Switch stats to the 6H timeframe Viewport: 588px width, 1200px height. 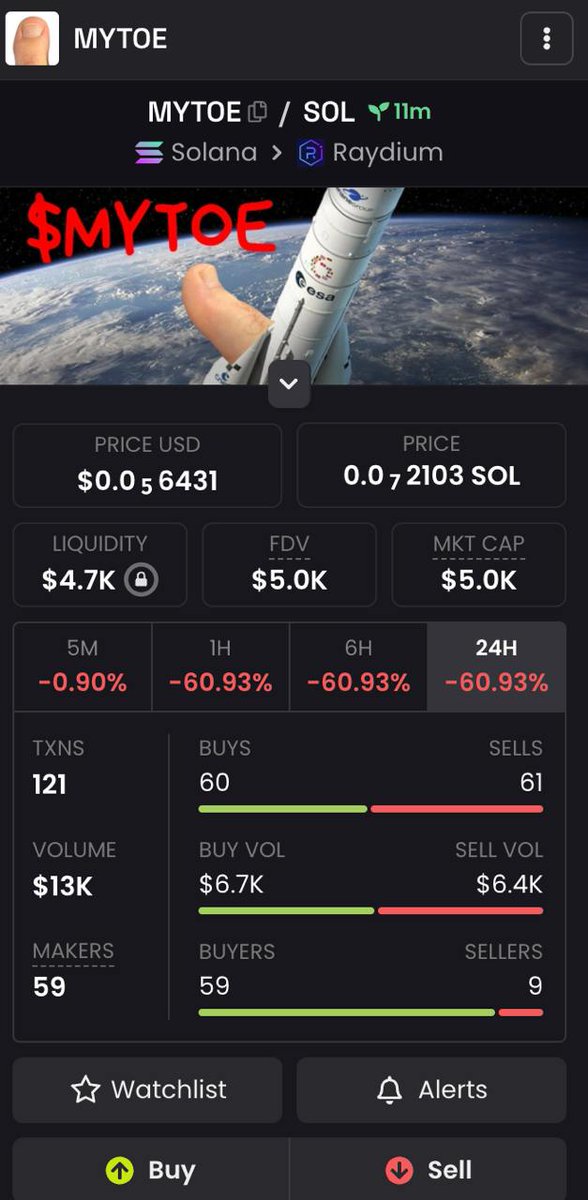pyautogui.click(x=358, y=667)
